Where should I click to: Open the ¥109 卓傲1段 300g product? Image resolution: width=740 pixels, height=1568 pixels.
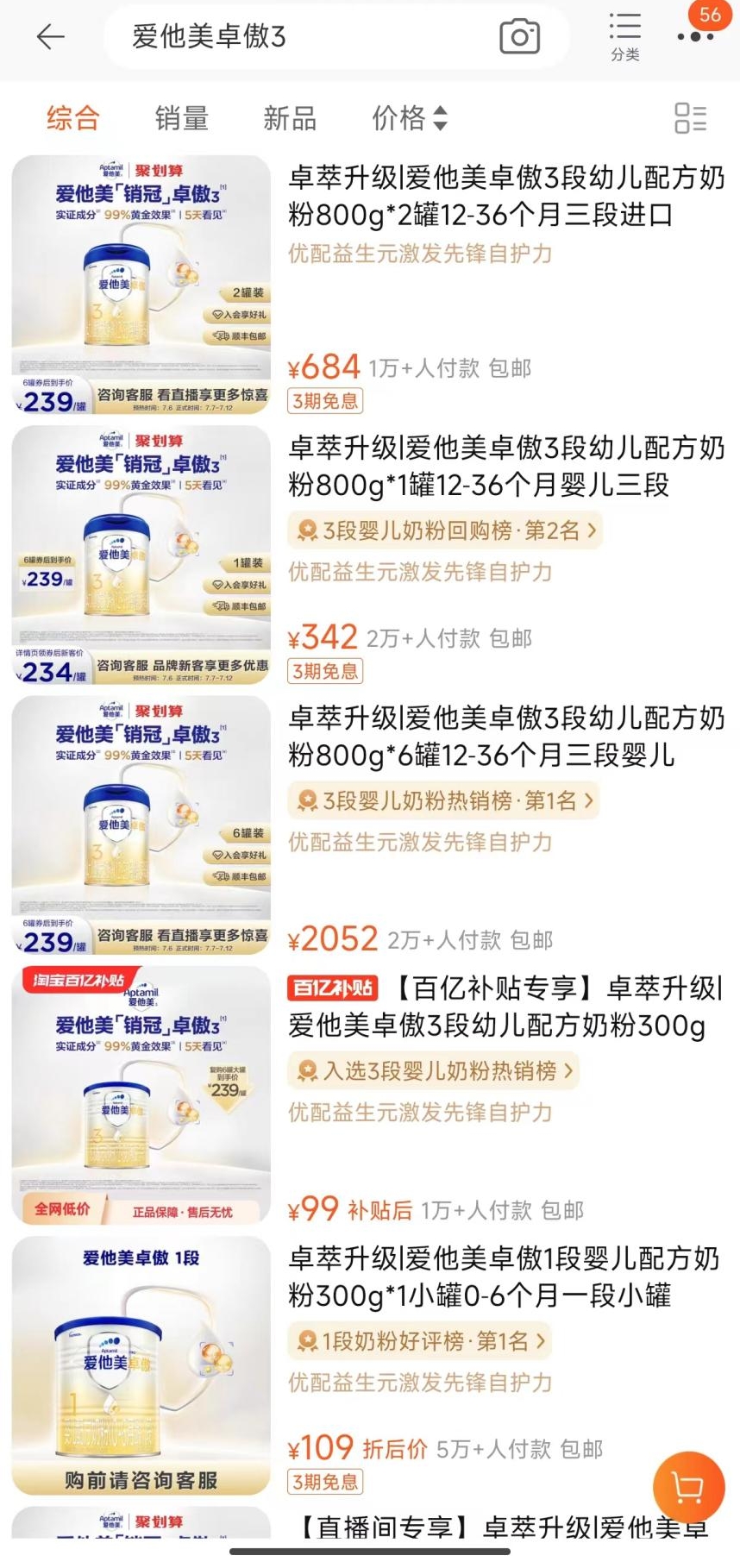pyautogui.click(x=505, y=1276)
